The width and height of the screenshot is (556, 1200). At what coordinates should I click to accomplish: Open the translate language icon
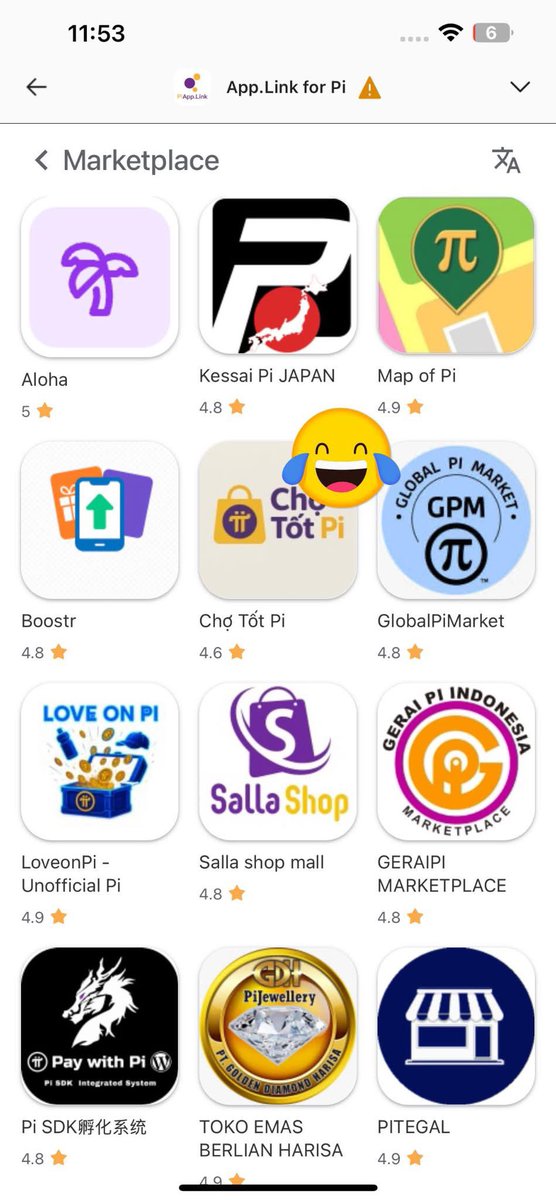pyautogui.click(x=506, y=160)
